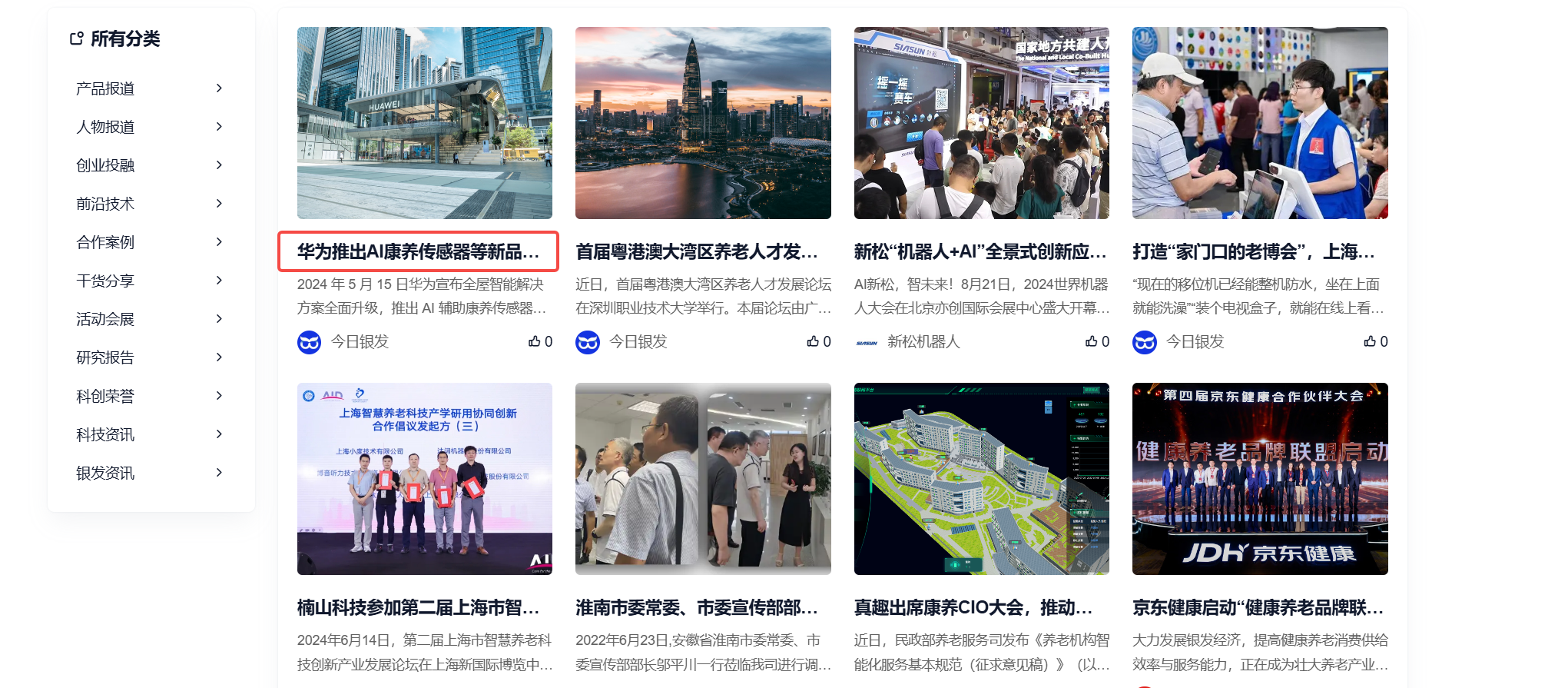This screenshot has width=1568, height=688.
Task: Open the 产品报道 category
Action: (x=105, y=88)
